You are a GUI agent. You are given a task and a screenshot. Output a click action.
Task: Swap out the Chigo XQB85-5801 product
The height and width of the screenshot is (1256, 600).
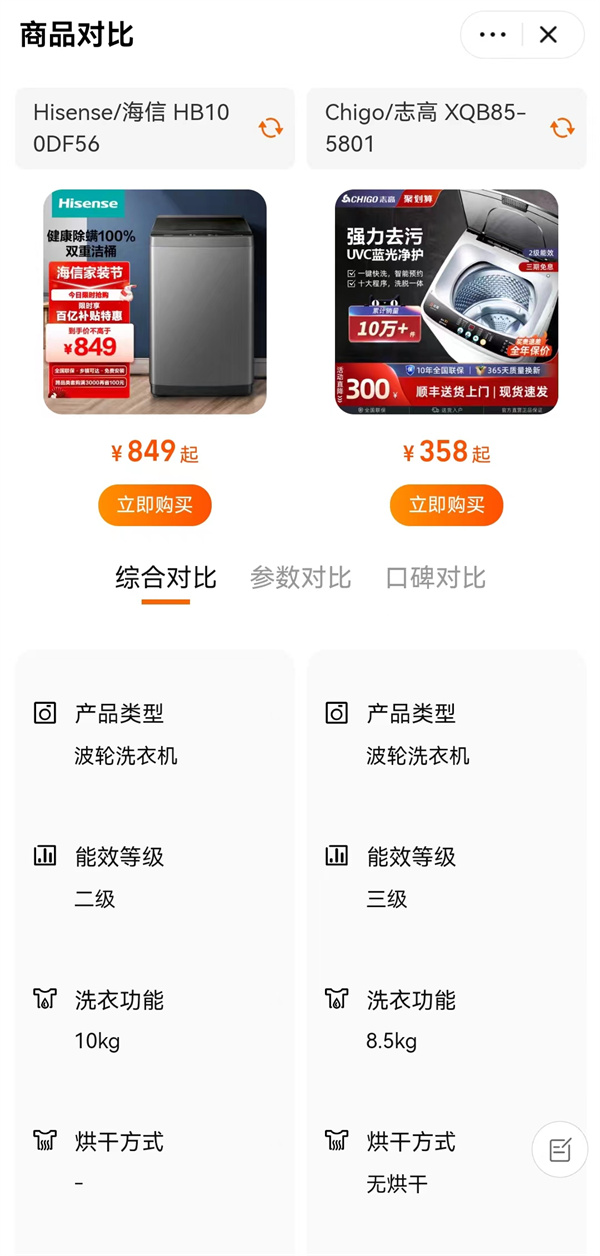tap(562, 128)
